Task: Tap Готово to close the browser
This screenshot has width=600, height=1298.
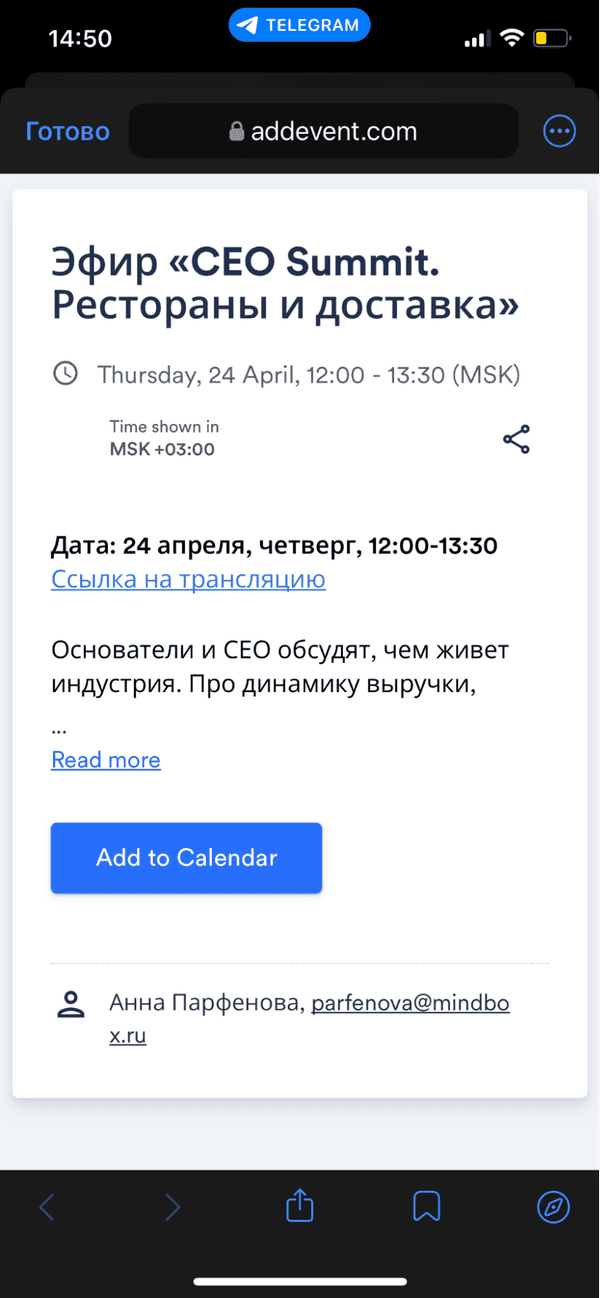Action: click(x=67, y=131)
